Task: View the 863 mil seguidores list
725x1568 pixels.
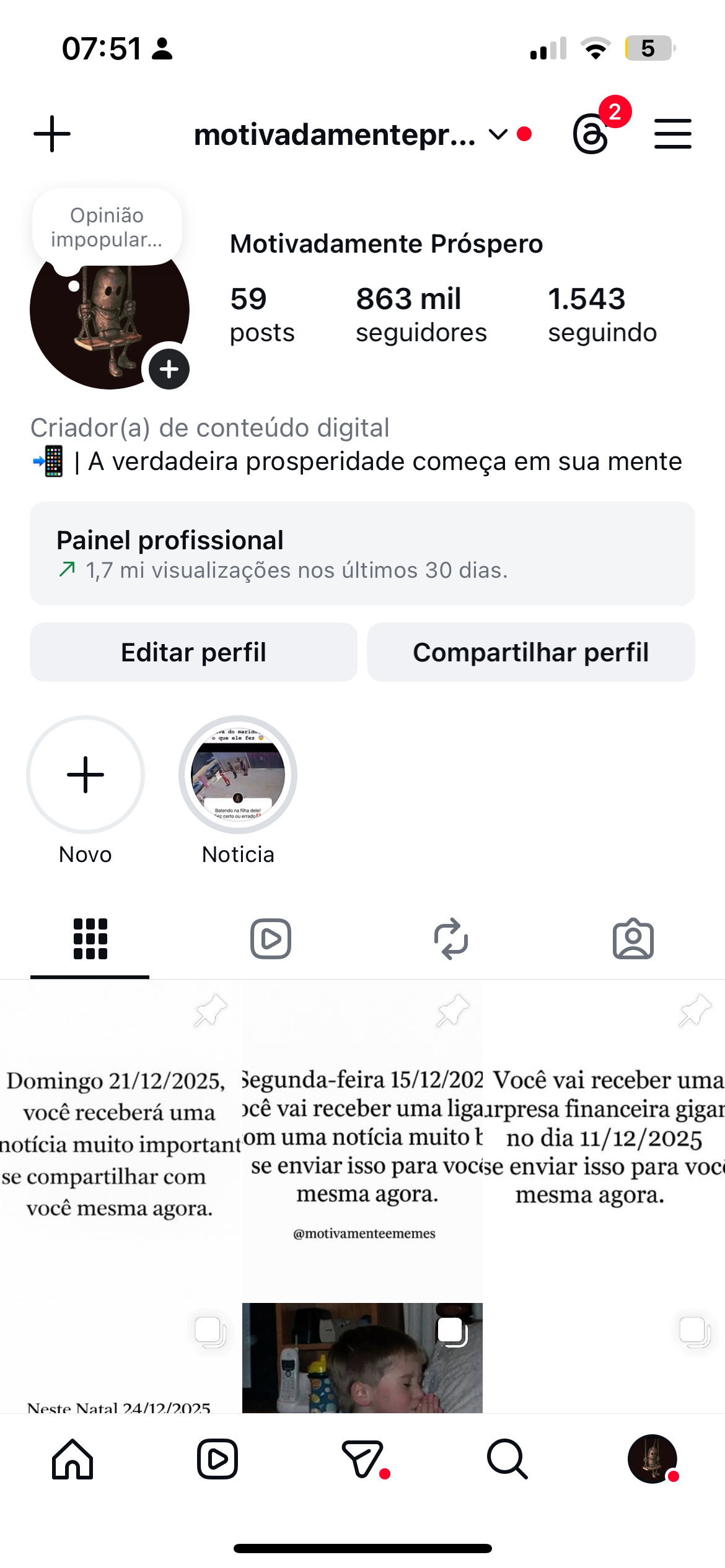Action: (421, 315)
